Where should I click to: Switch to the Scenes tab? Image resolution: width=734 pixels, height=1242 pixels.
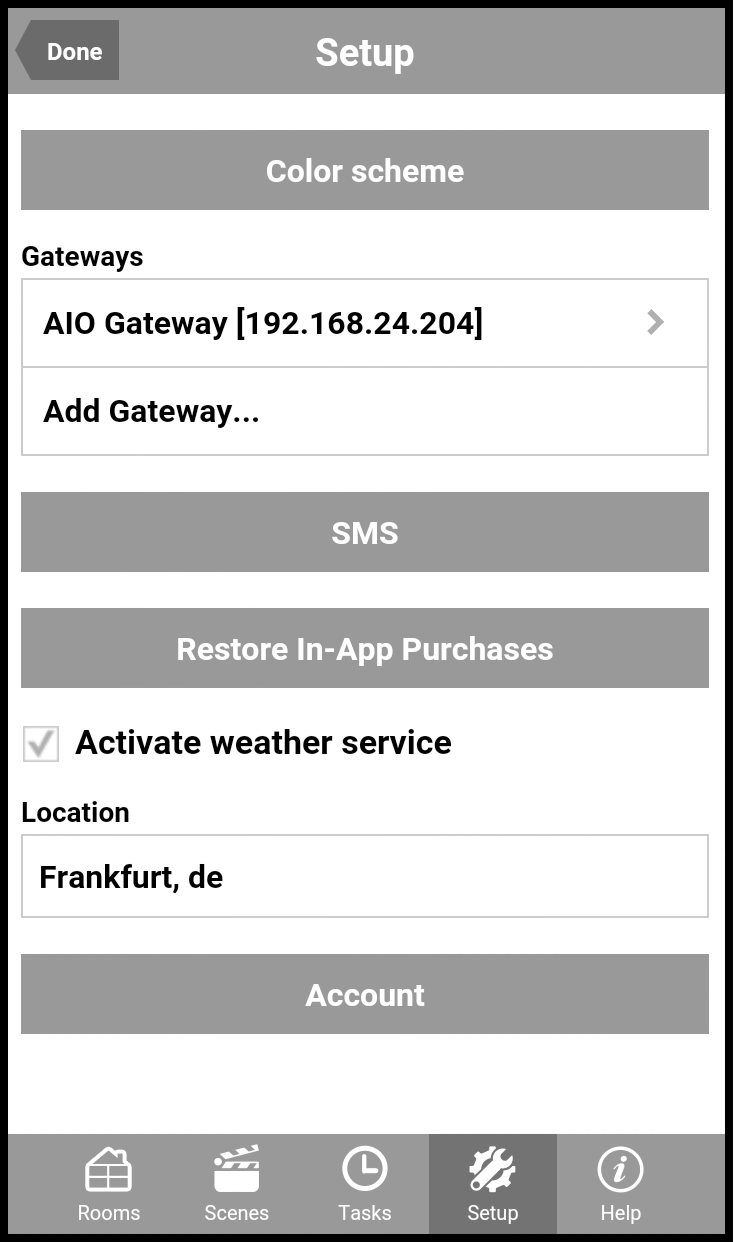(237, 1185)
